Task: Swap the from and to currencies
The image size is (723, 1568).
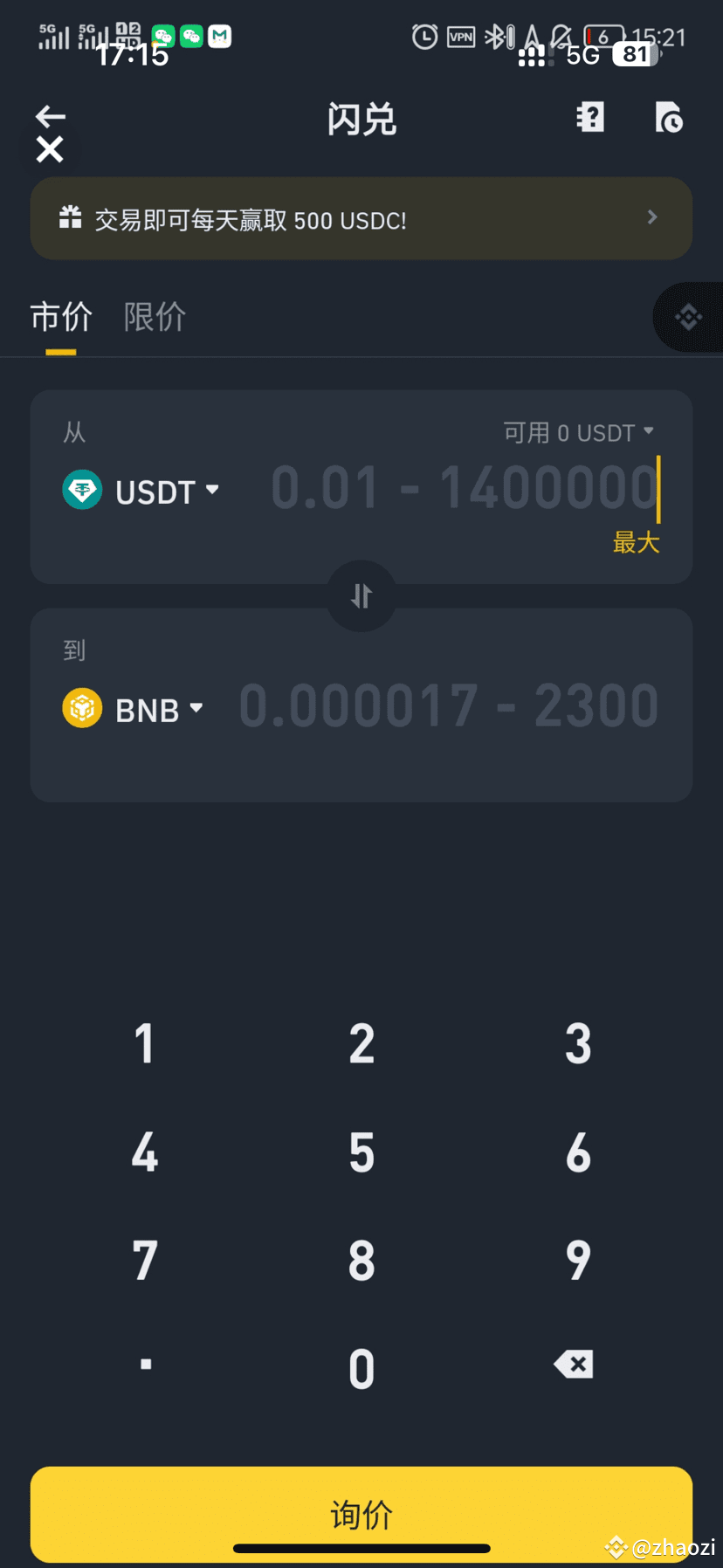Action: point(361,595)
